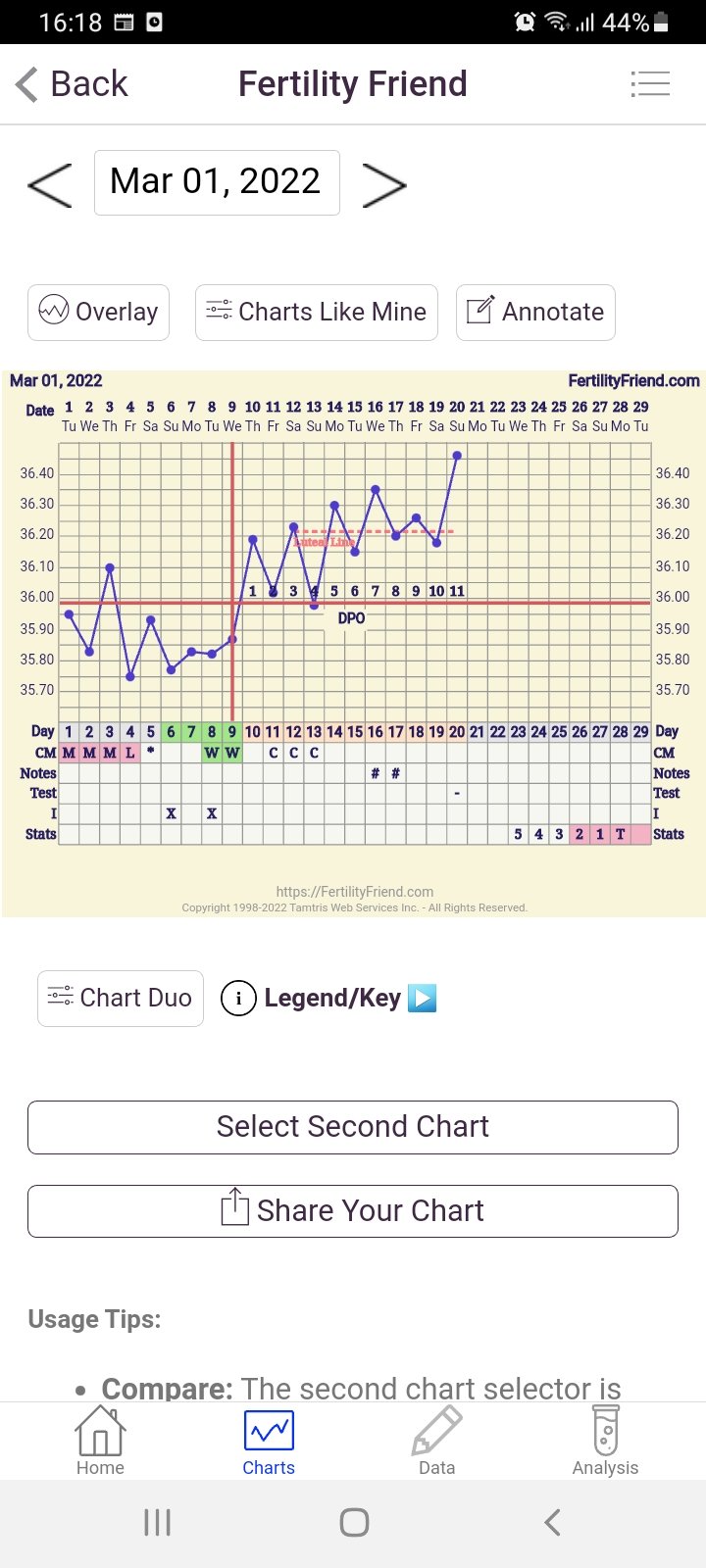Annotate this chart
This screenshot has width=706, height=1568.
(535, 313)
